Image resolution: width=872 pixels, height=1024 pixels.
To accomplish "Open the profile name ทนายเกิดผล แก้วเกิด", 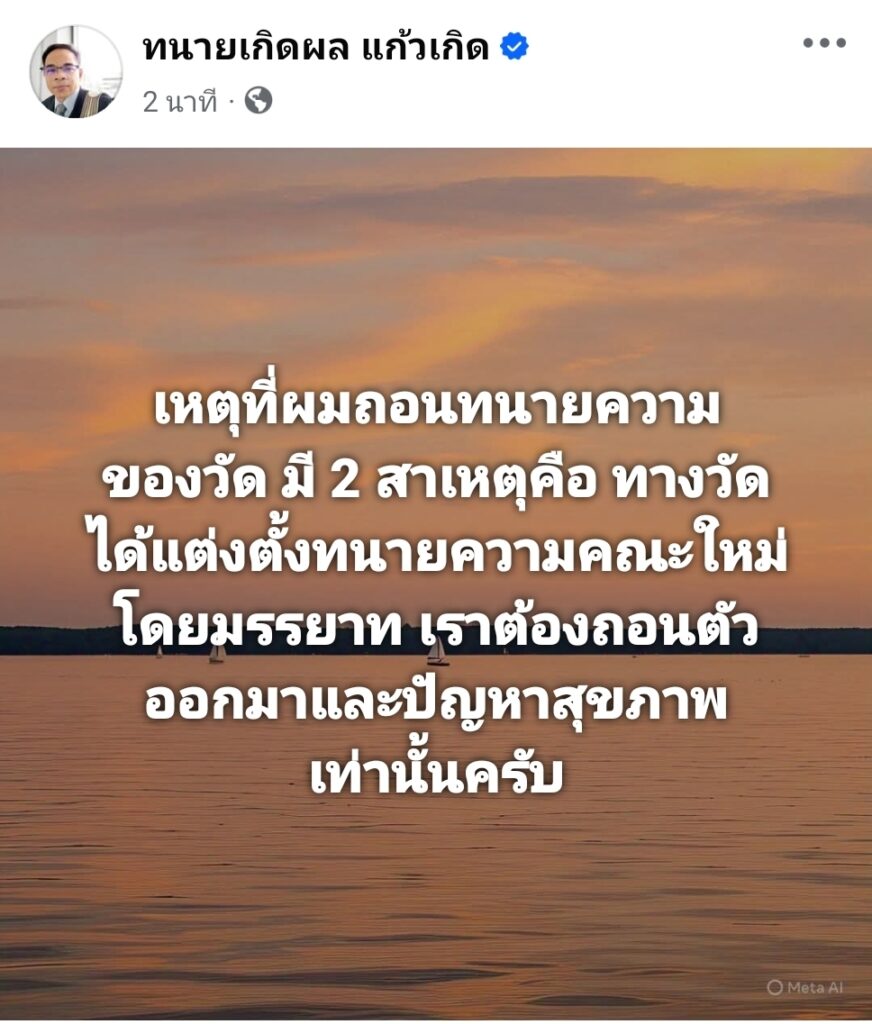I will click(316, 47).
